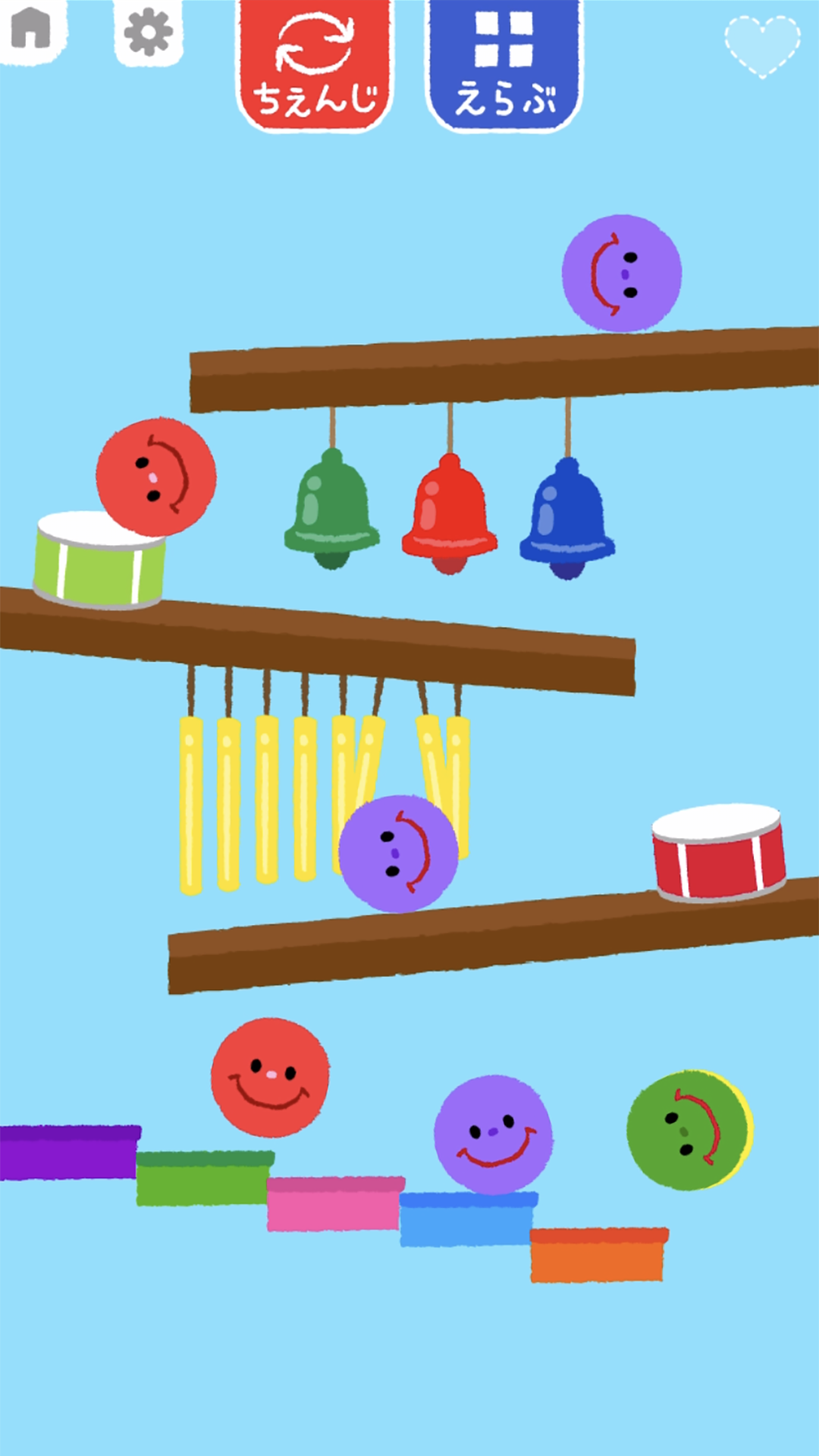
Task: Go to the home screen
Action: pos(30,29)
